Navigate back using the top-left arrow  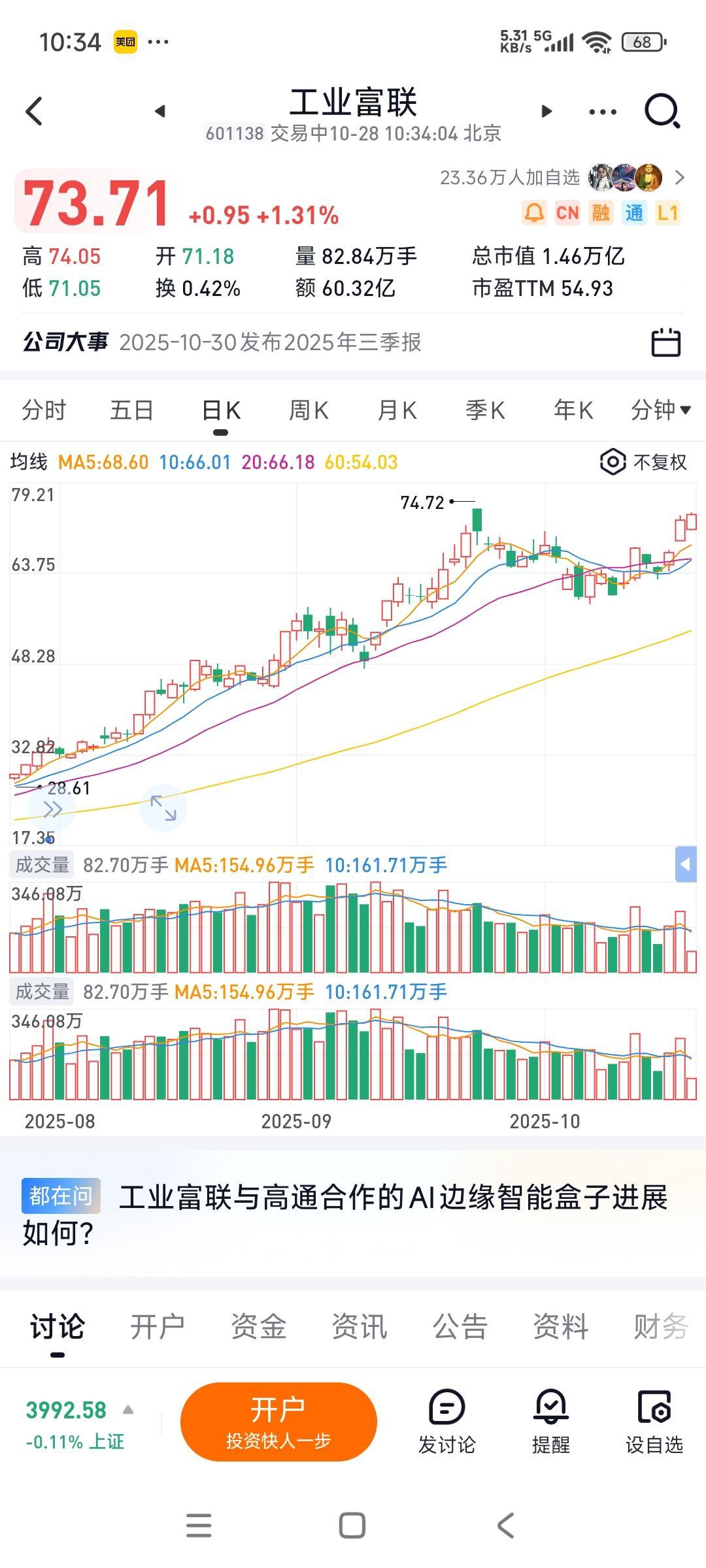tap(33, 111)
